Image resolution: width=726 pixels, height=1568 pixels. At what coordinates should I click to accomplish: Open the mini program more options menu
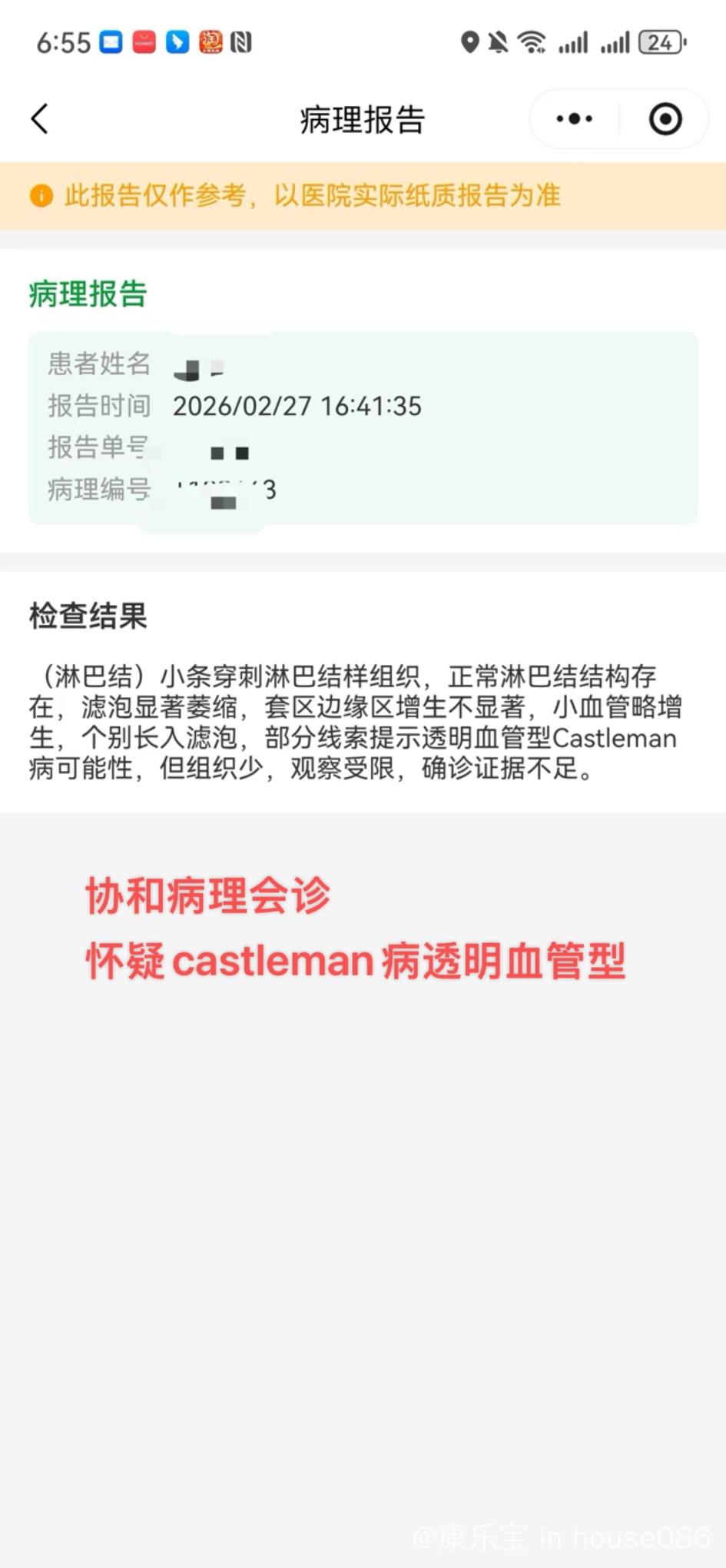click(x=574, y=119)
